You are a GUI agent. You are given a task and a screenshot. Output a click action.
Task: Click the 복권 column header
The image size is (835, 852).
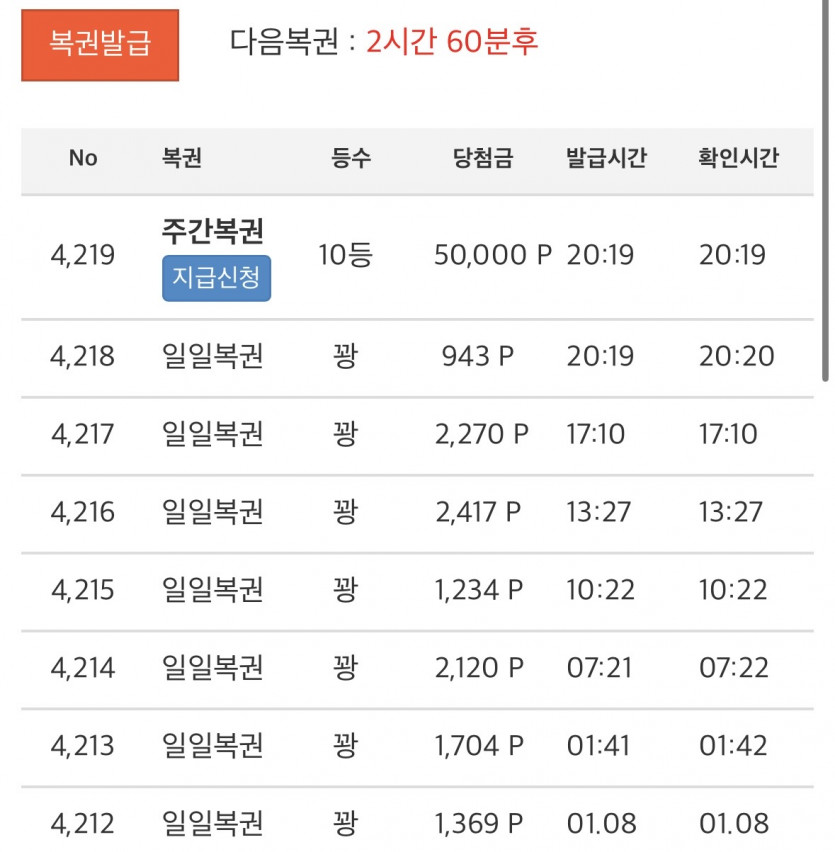pos(181,158)
